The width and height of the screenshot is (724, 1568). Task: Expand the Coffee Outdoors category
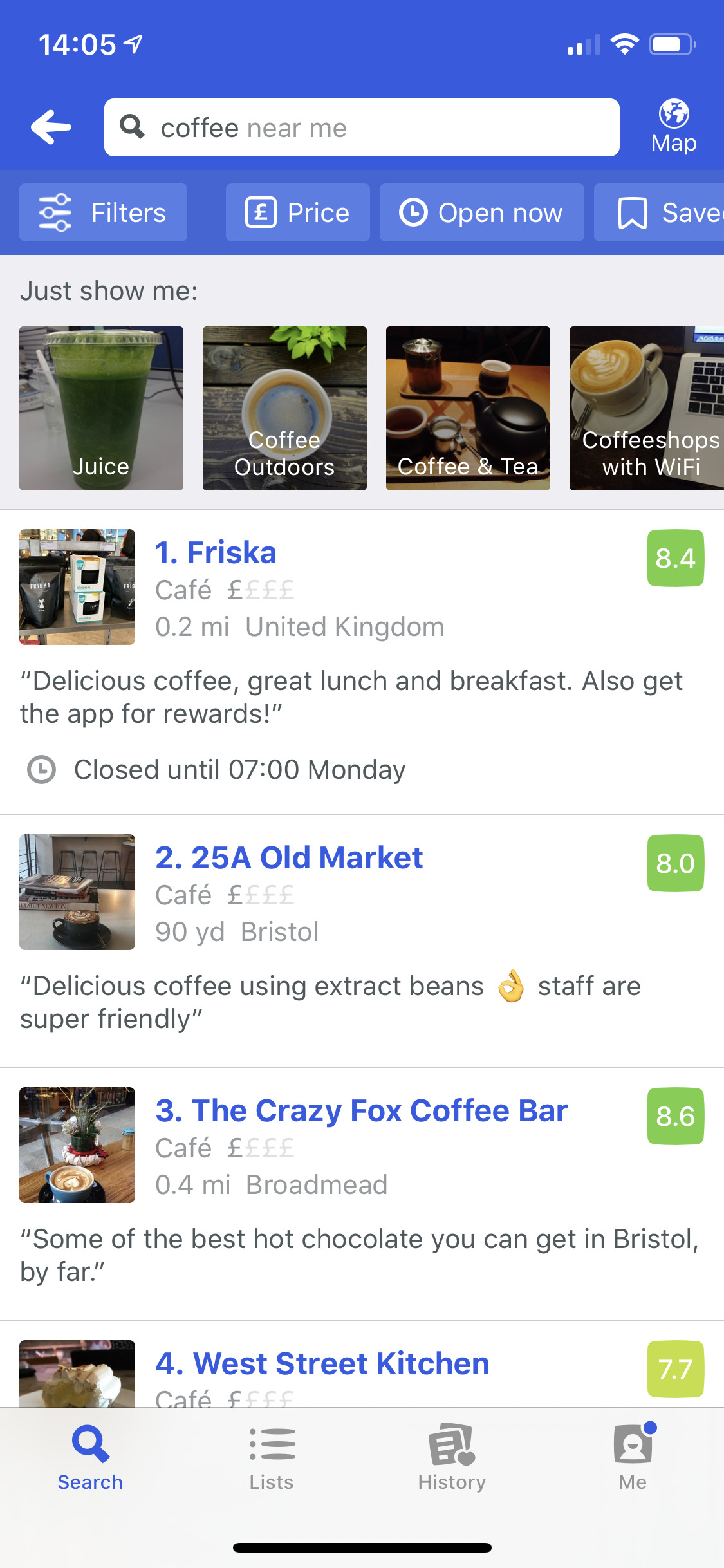[284, 407]
